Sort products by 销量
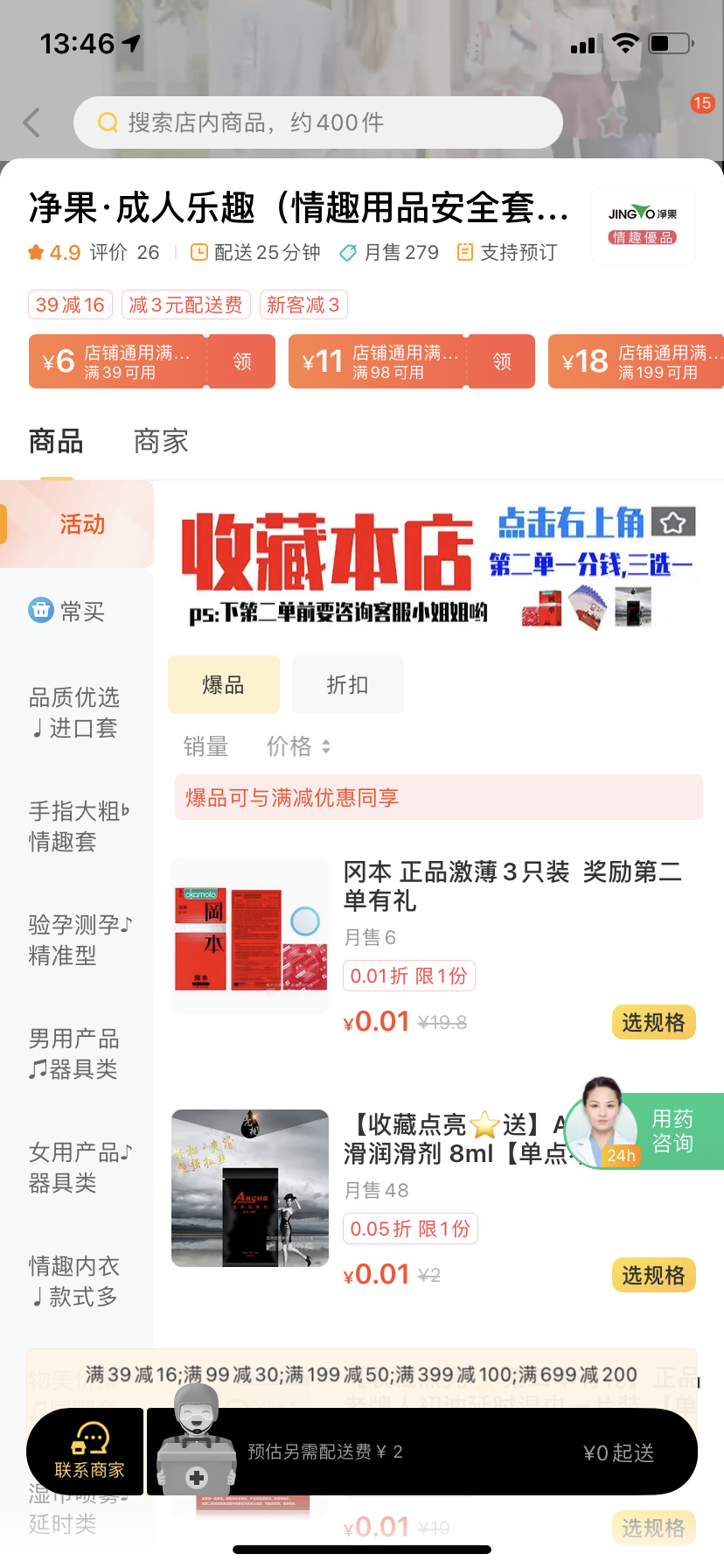Screen dimensions: 724x1568 tap(205, 746)
